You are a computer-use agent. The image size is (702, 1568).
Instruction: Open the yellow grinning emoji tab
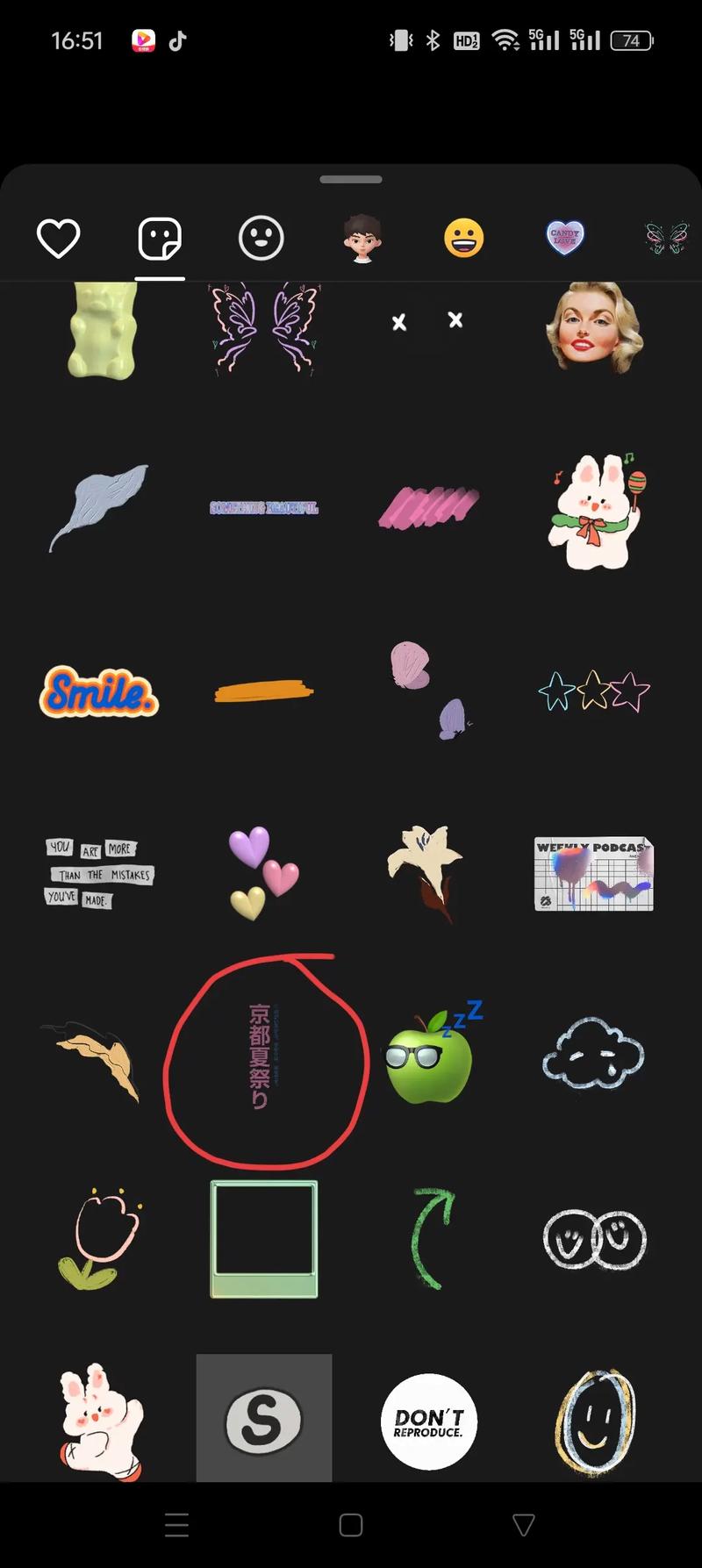(463, 238)
